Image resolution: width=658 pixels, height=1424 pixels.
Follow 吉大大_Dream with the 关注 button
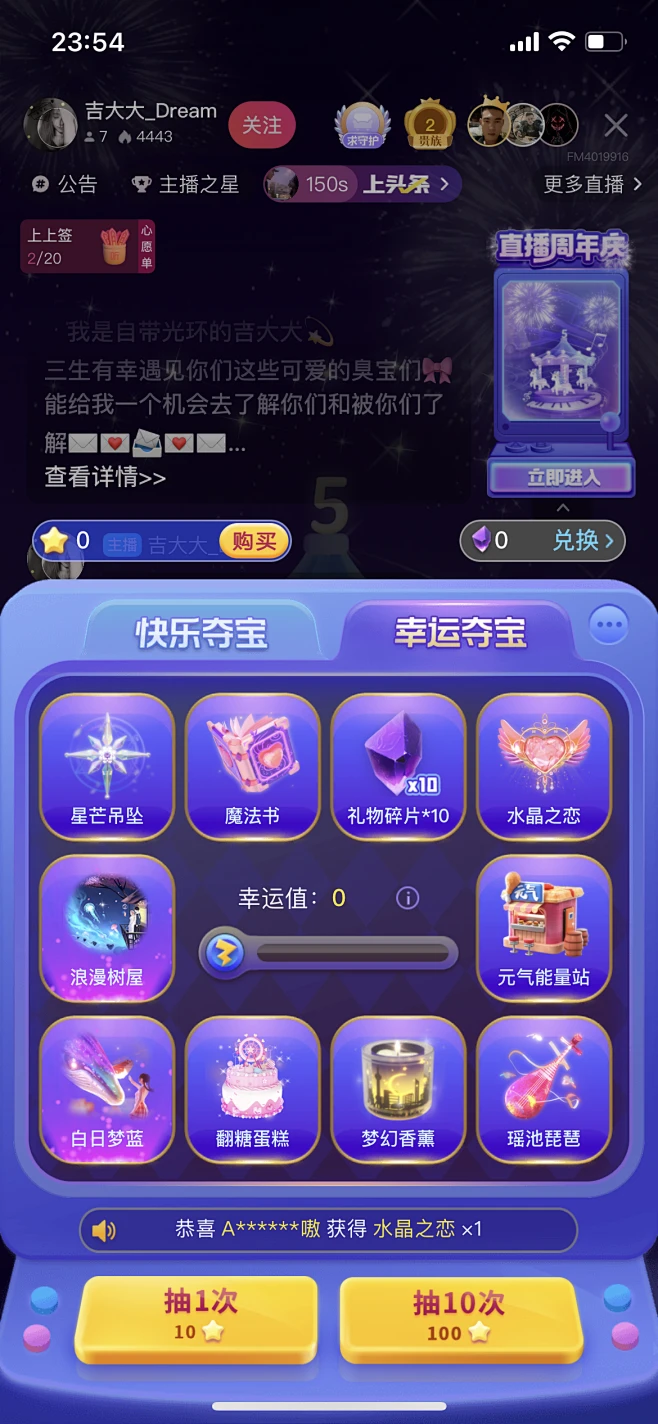pos(262,126)
